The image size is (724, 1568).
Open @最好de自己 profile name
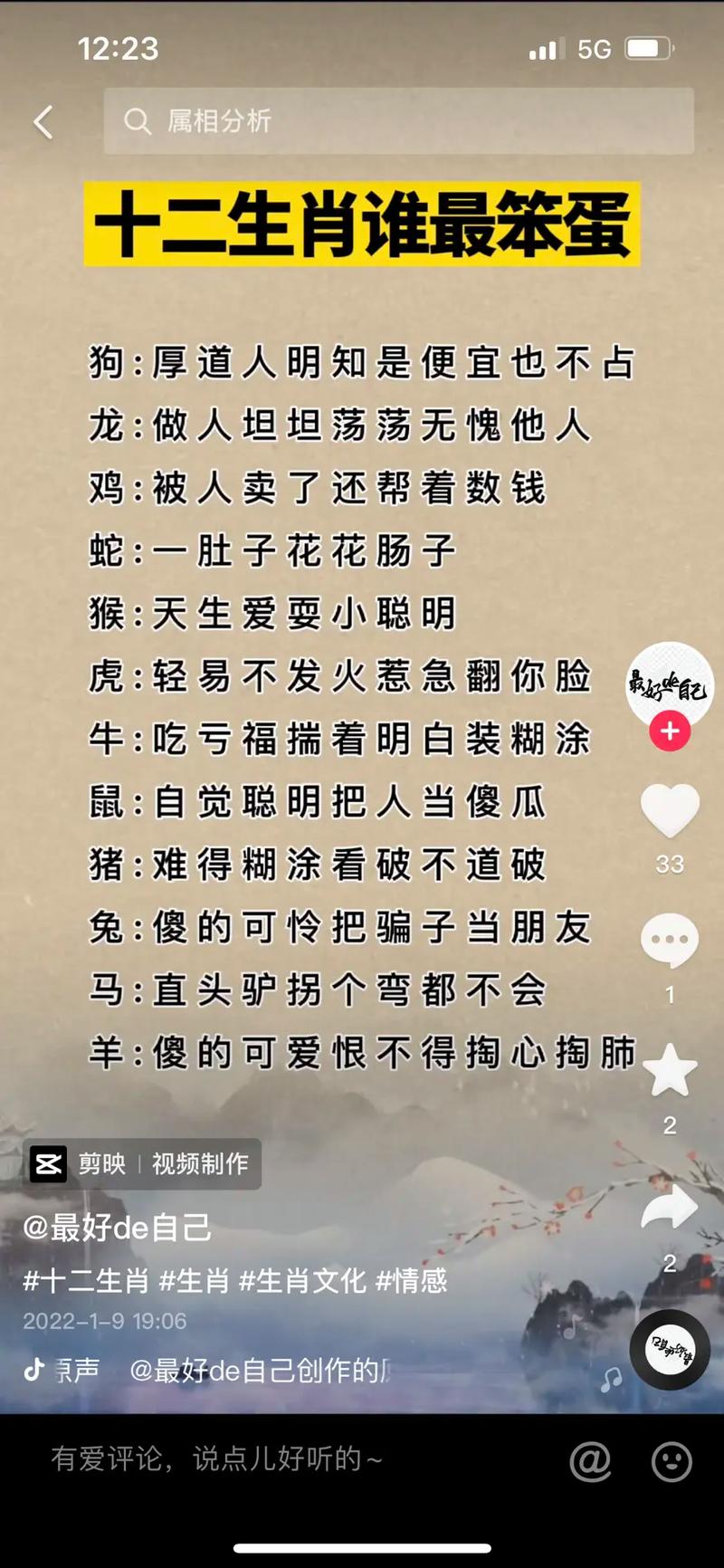(118, 1228)
